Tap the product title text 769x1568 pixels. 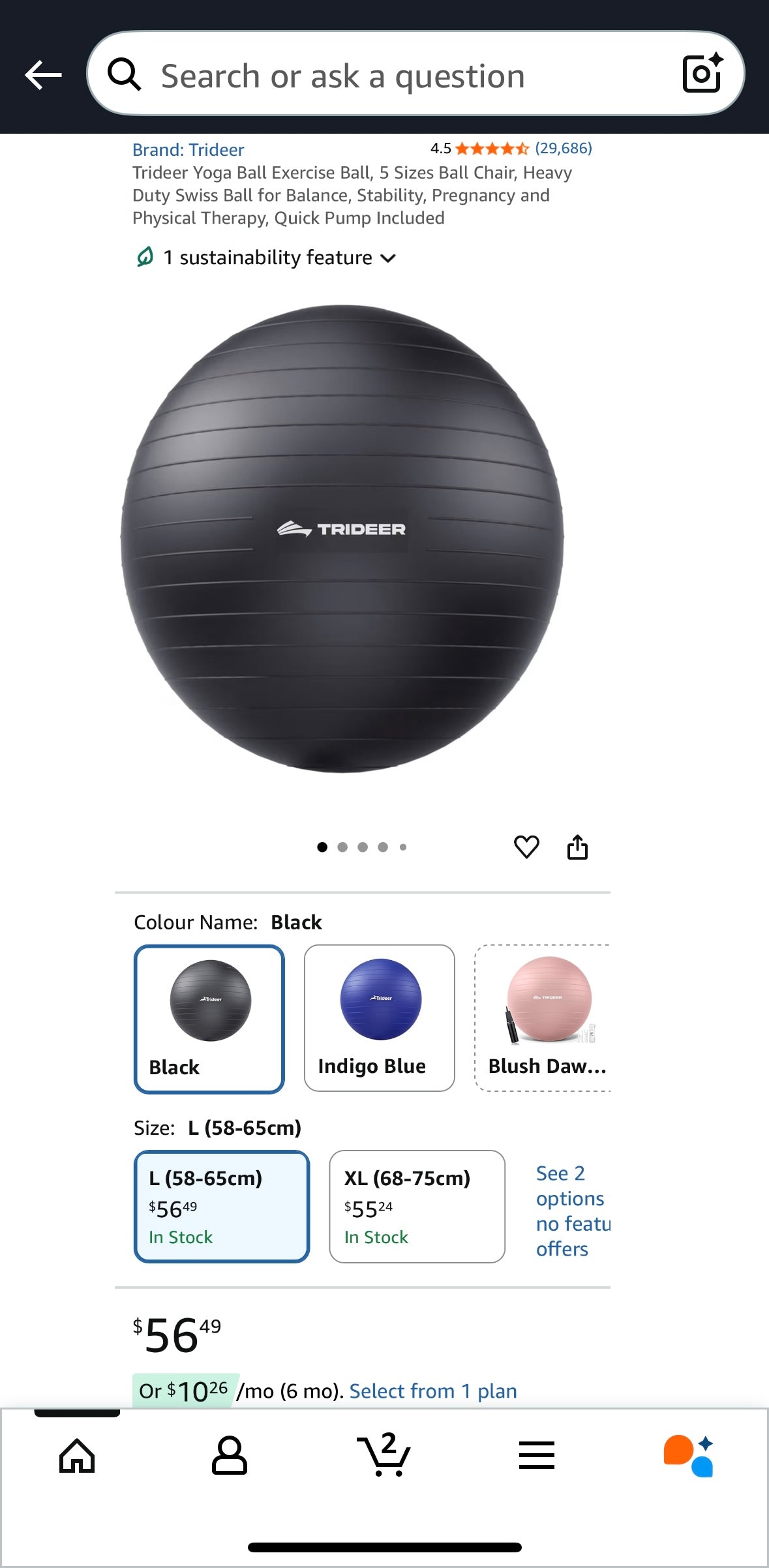pos(352,195)
